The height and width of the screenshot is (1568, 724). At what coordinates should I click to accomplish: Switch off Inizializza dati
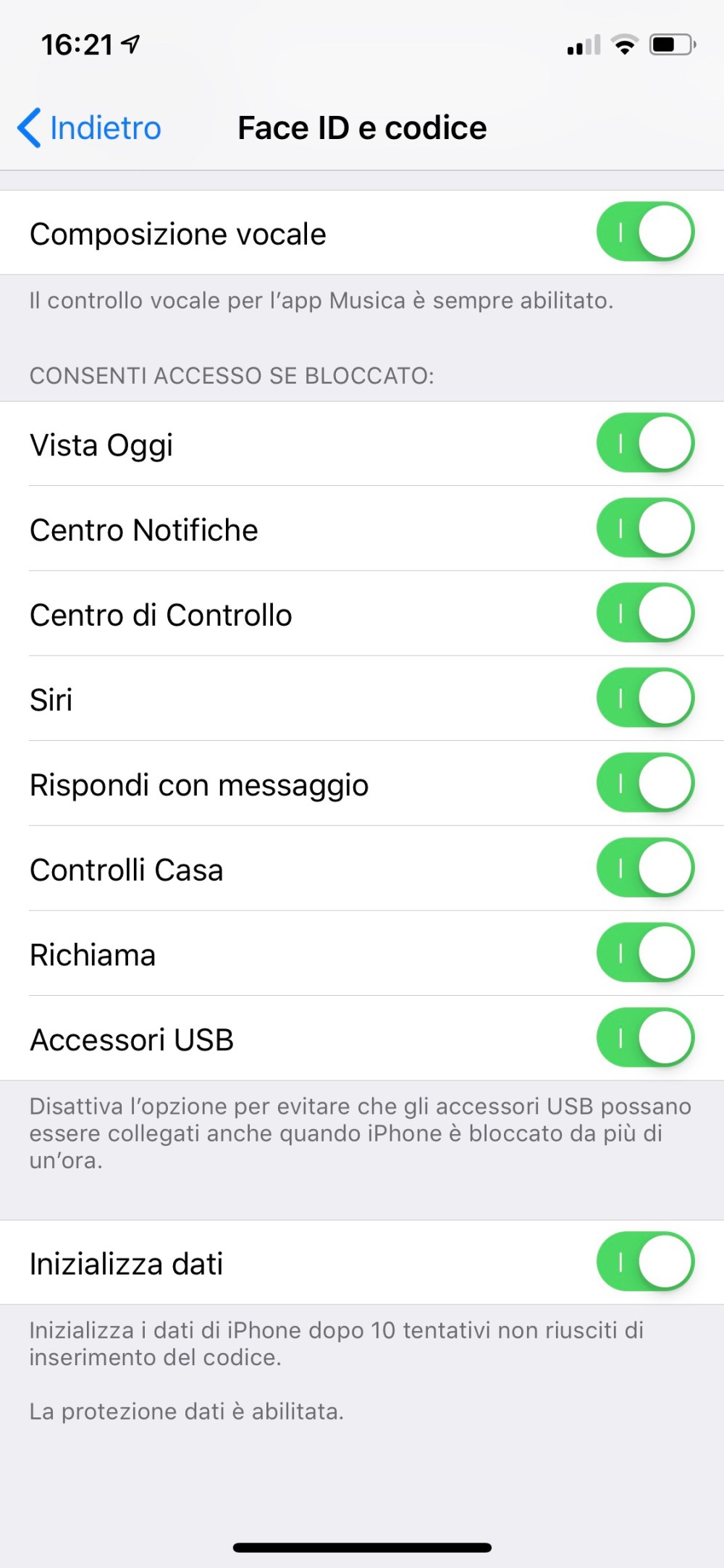tap(644, 1262)
